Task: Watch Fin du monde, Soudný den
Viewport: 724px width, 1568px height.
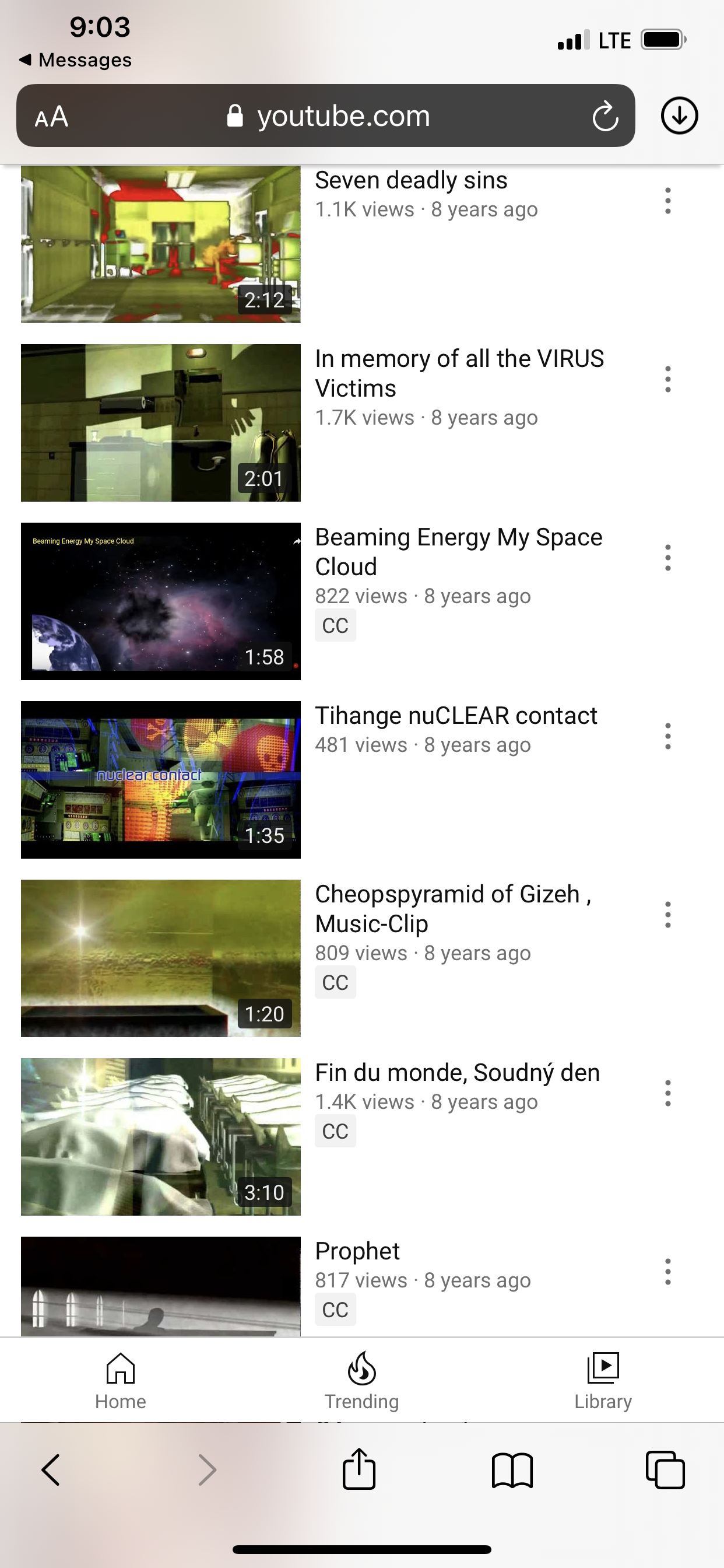Action: [x=161, y=1136]
